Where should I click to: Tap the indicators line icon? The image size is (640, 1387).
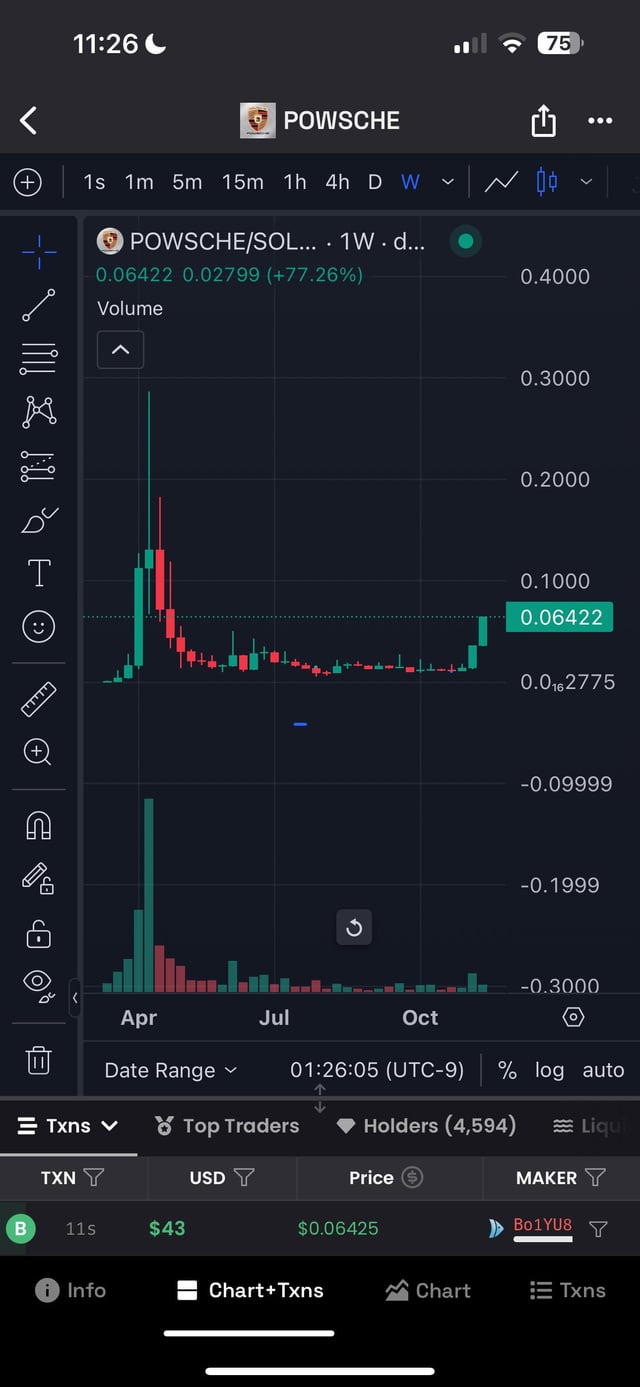point(501,182)
